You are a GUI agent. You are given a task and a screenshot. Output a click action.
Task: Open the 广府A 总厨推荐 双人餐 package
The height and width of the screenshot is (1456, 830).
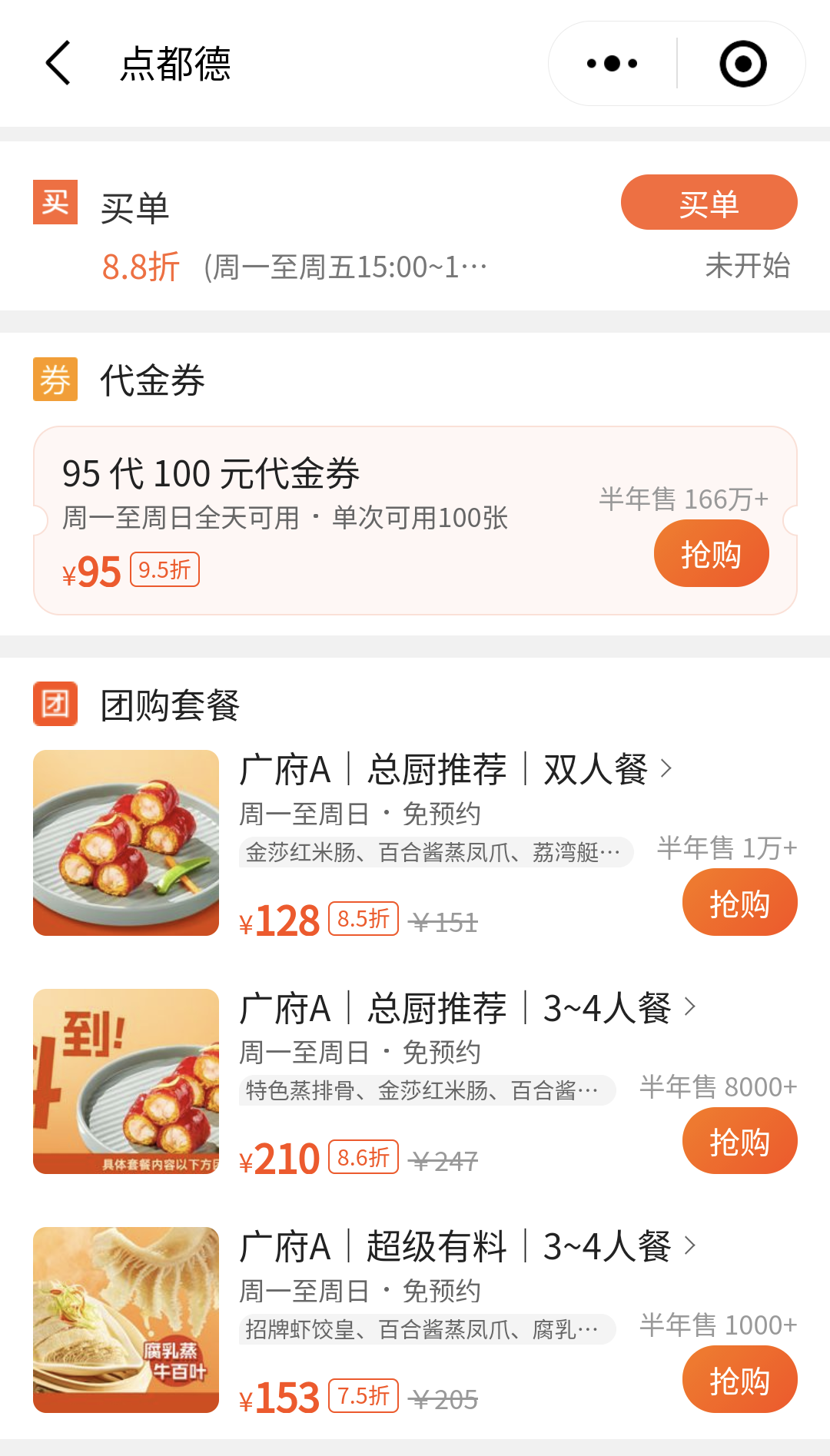click(x=455, y=769)
